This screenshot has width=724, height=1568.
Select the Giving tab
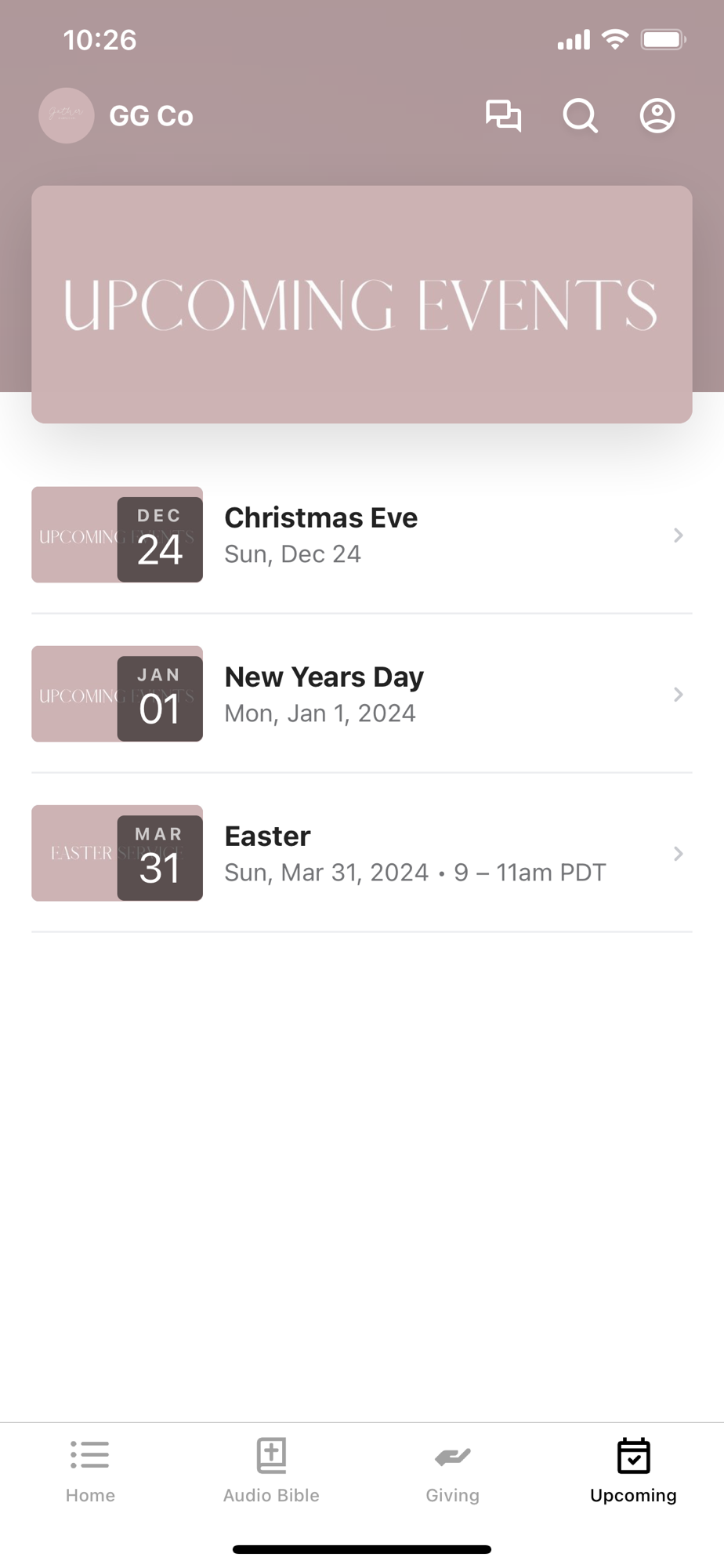click(452, 1472)
